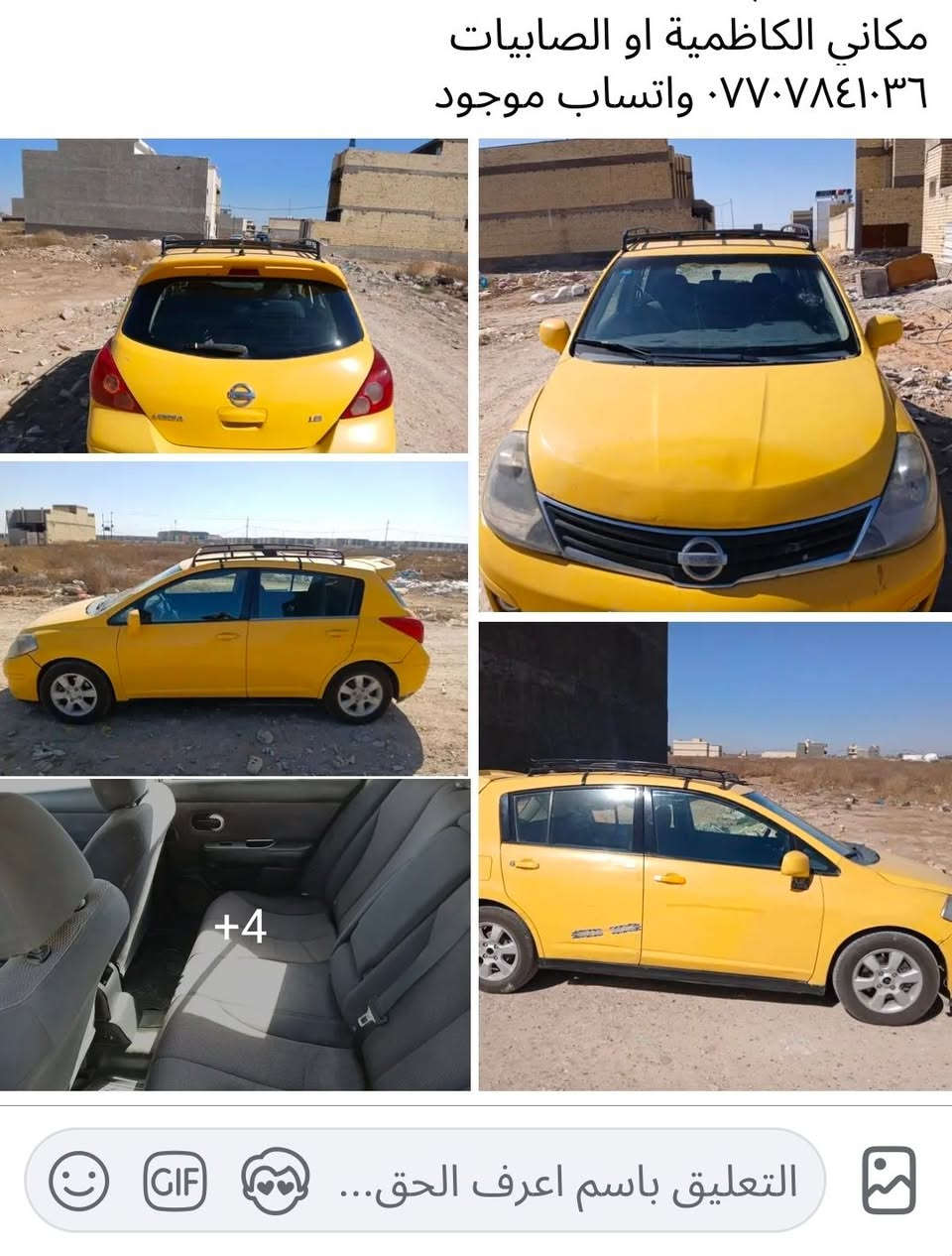Viewport: 952px width, 1256px height.
Task: Open the GIF picker
Action: (x=176, y=1181)
